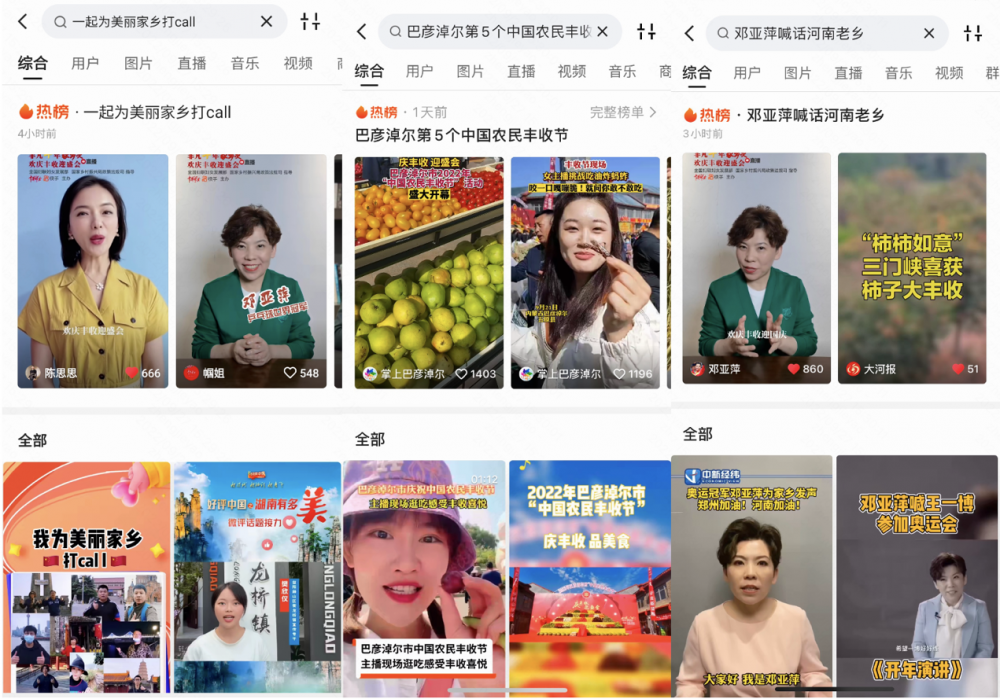1000x699 pixels.
Task: Open the 完整榜单 full ranking link
Action: coord(622,112)
